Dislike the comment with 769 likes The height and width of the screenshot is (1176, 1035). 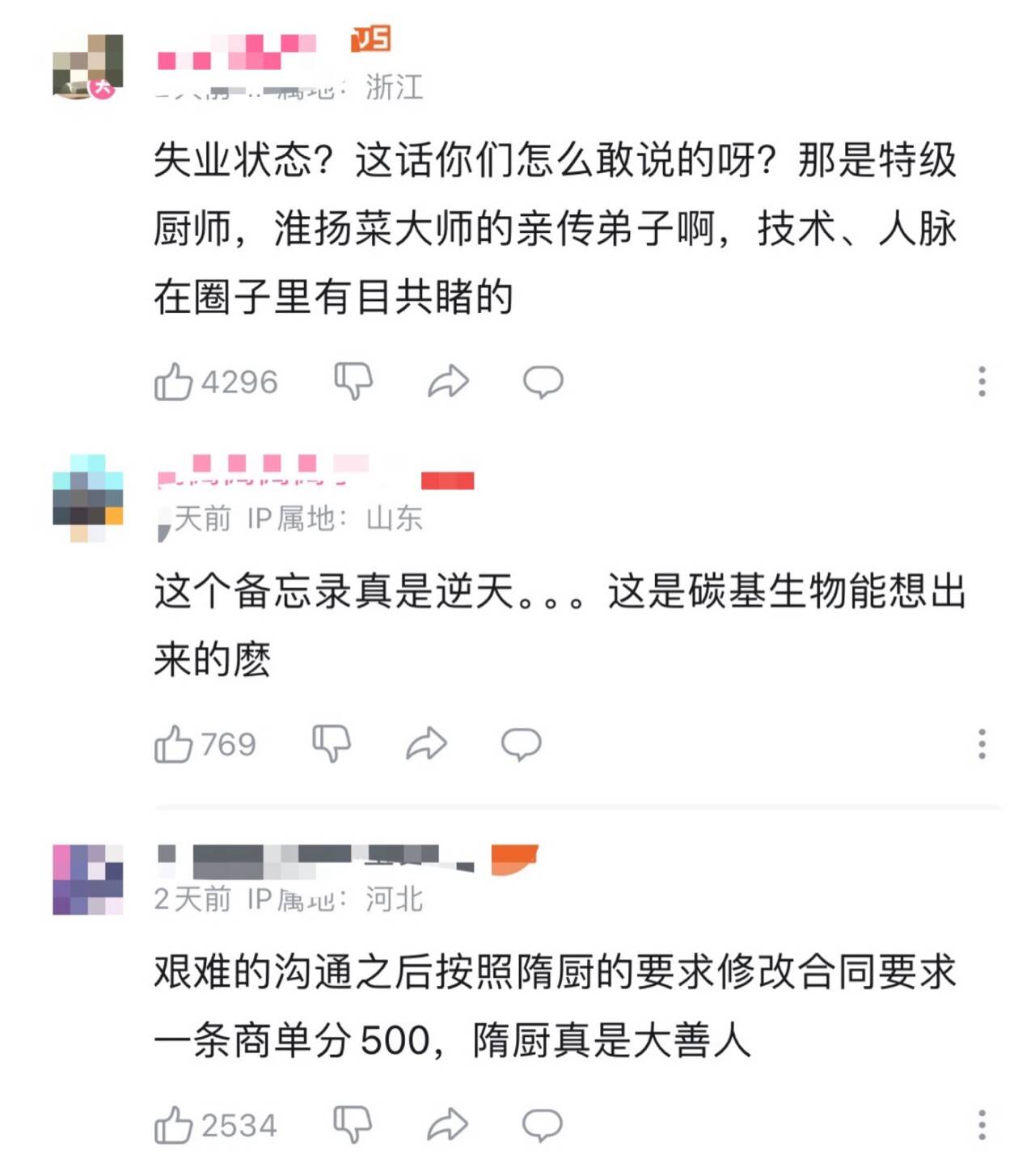(x=332, y=742)
